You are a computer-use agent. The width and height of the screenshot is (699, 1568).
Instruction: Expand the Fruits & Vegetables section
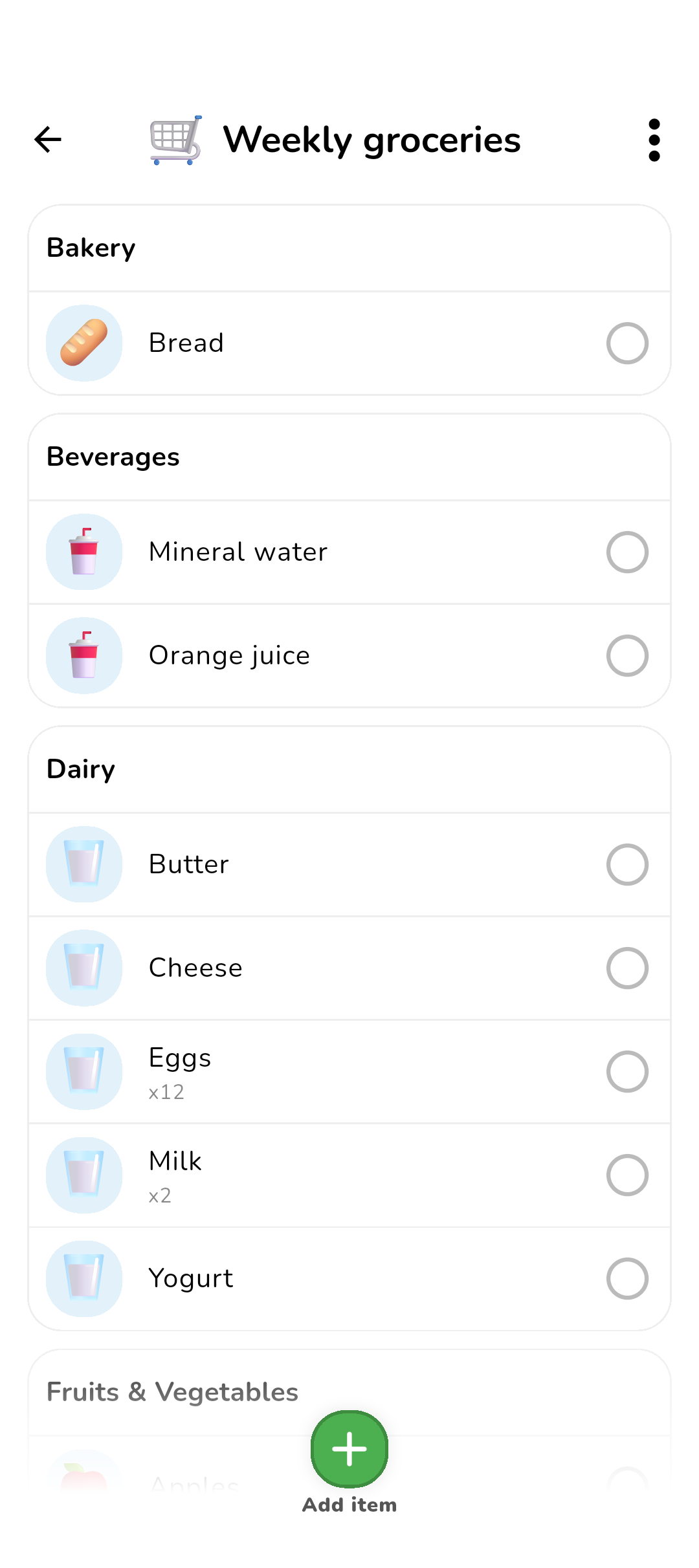(x=172, y=1391)
